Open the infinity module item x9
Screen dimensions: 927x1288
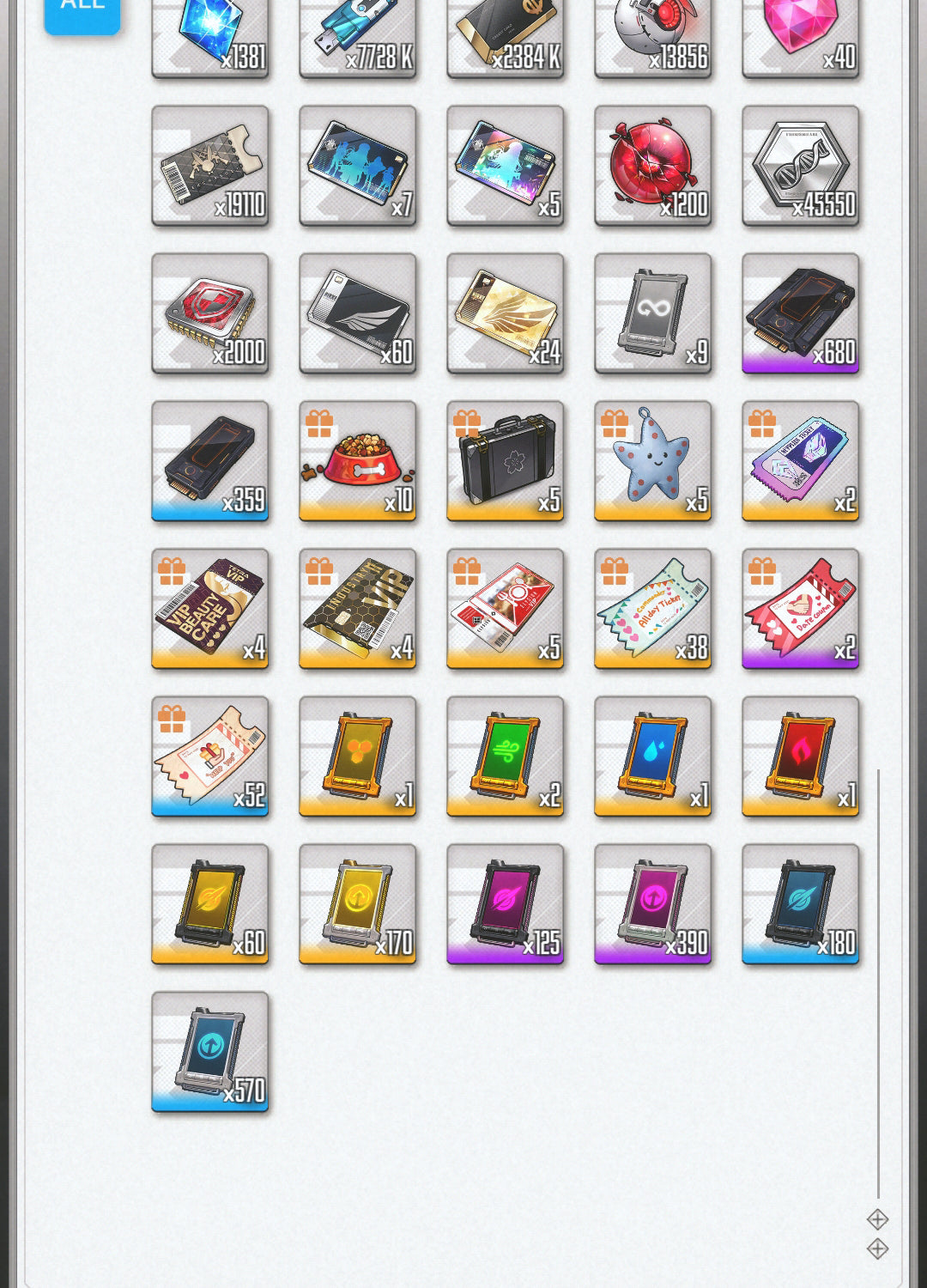coord(653,313)
